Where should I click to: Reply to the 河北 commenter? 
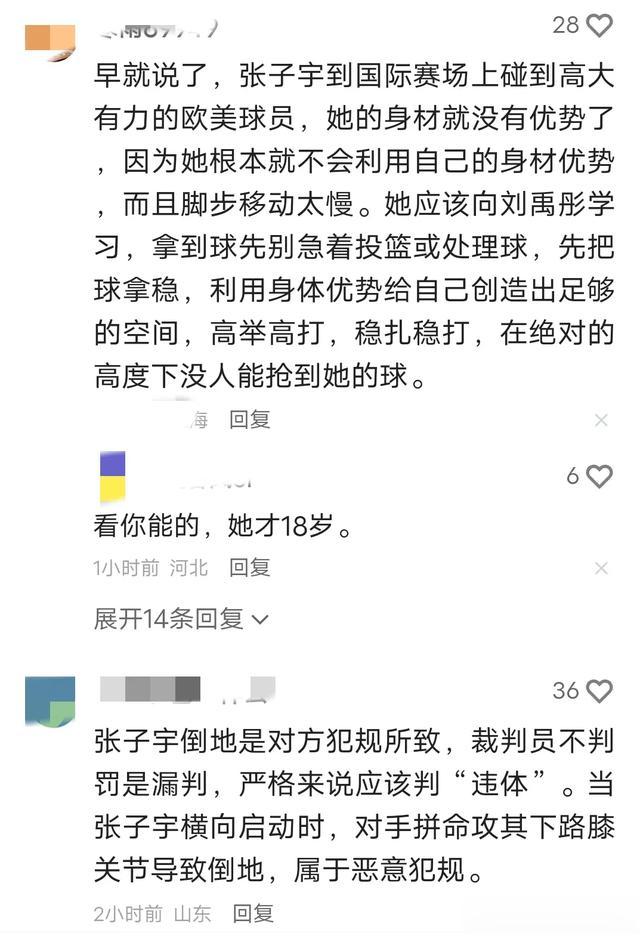pyautogui.click(x=250, y=568)
